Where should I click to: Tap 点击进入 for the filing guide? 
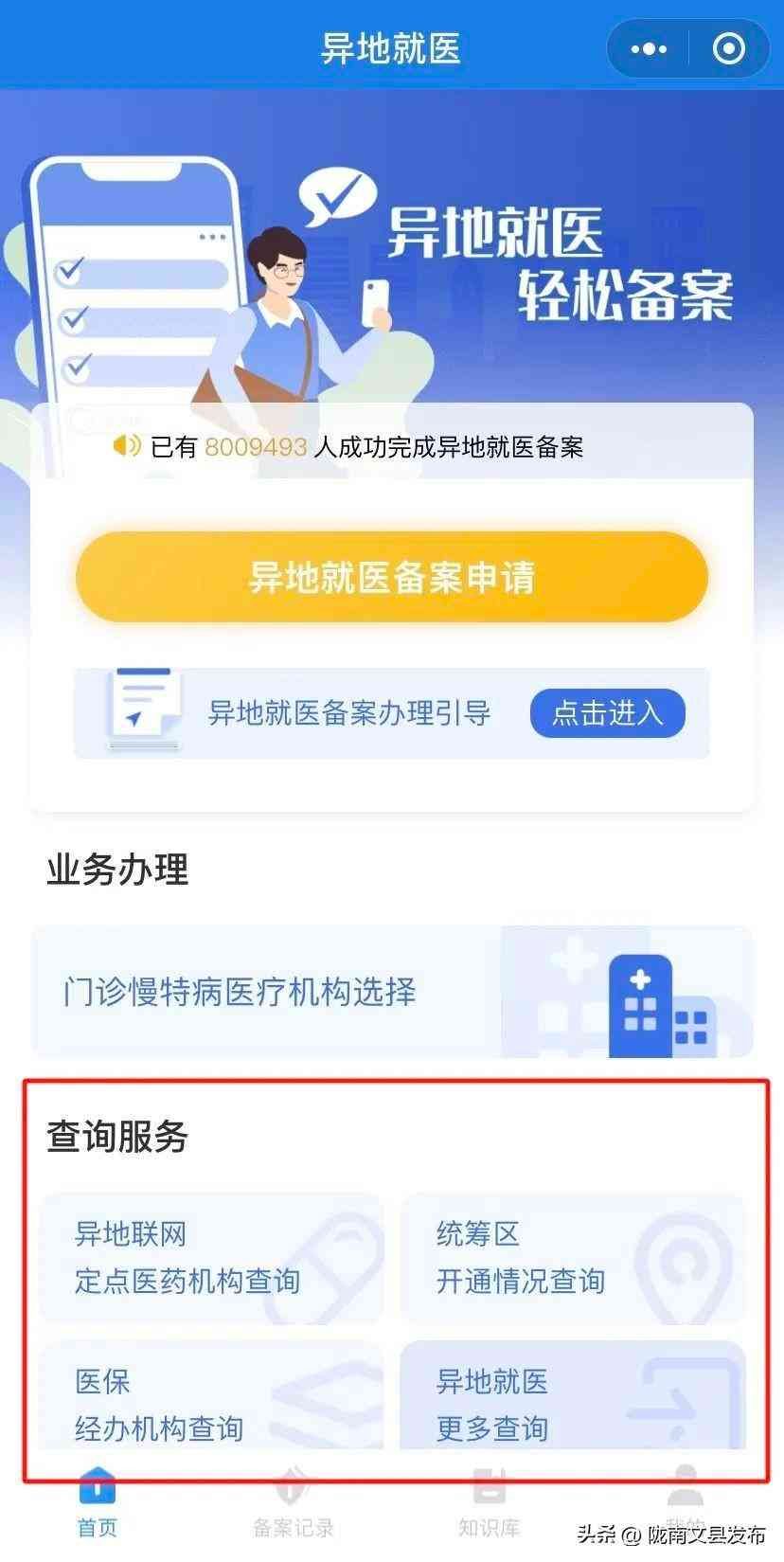[x=607, y=712]
